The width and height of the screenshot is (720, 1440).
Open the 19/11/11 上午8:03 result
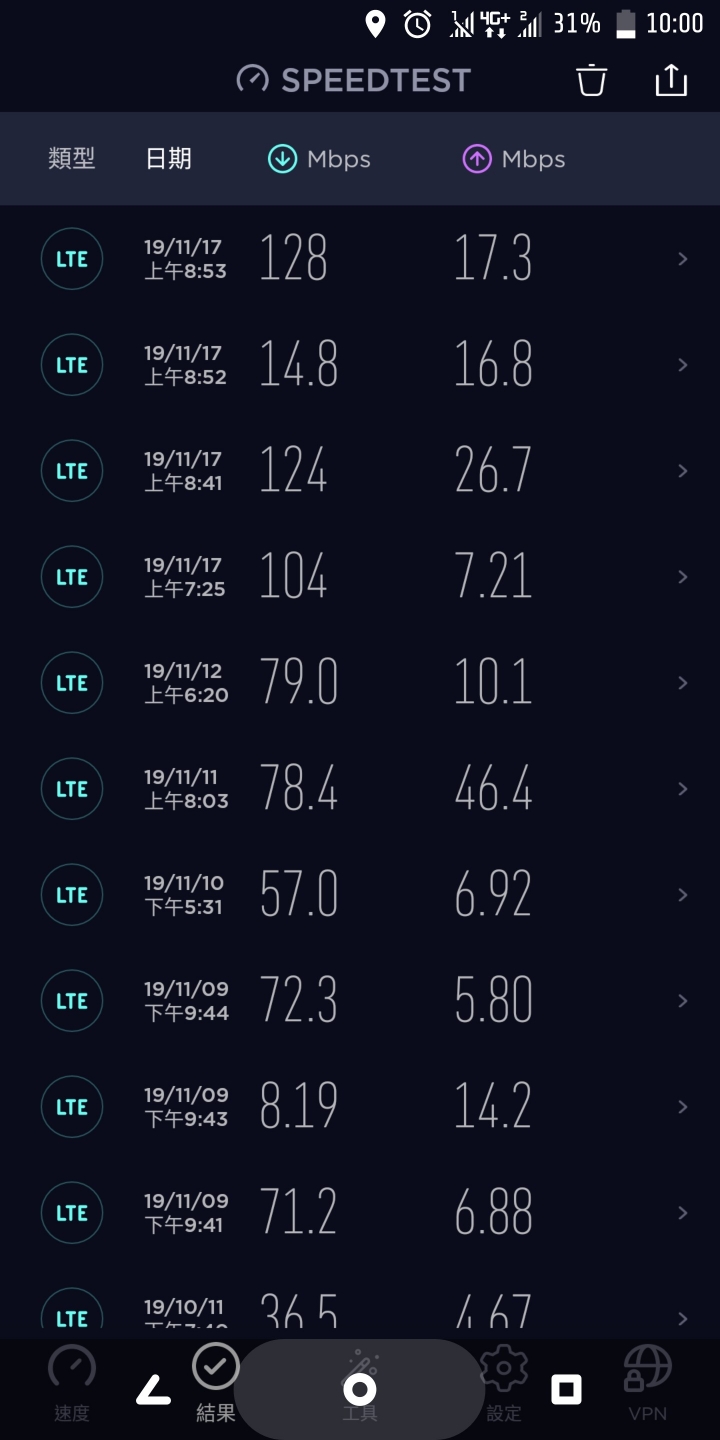[360, 789]
